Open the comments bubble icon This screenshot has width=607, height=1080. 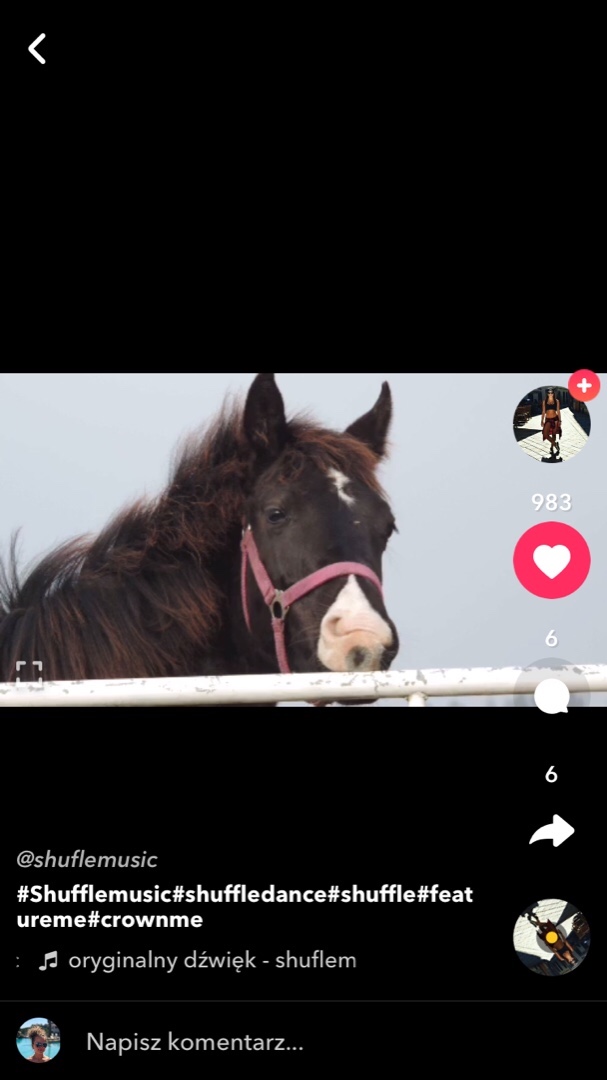(551, 696)
